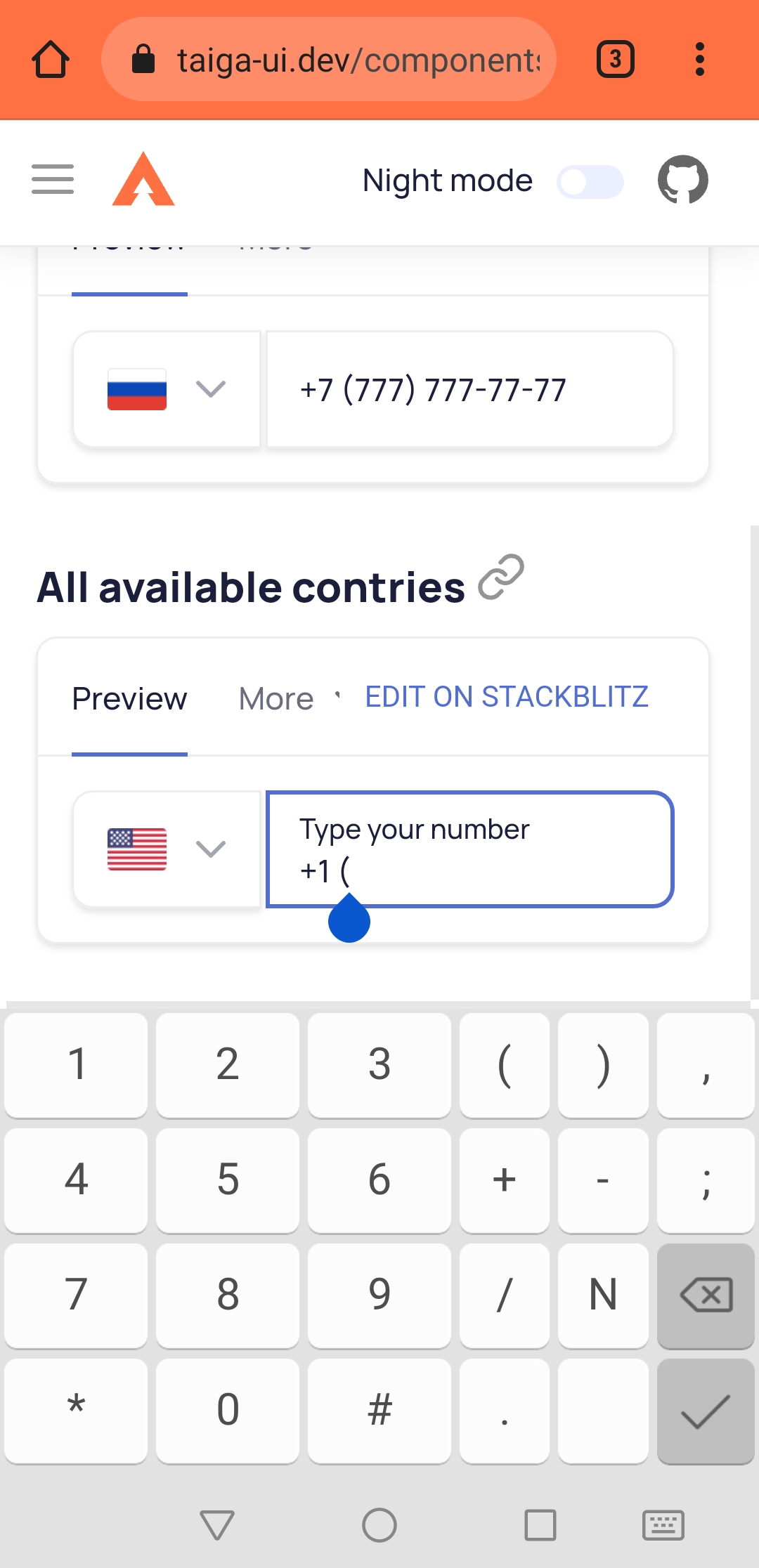Open the GitHub repository icon
Image resolution: width=759 pixels, height=1568 pixels.
682,180
